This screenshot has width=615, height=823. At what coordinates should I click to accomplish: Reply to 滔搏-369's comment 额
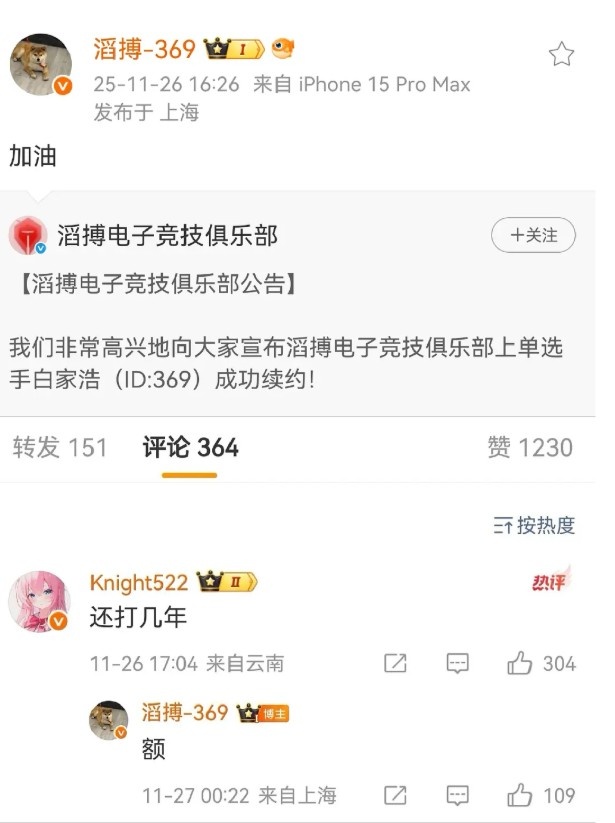coord(458,795)
